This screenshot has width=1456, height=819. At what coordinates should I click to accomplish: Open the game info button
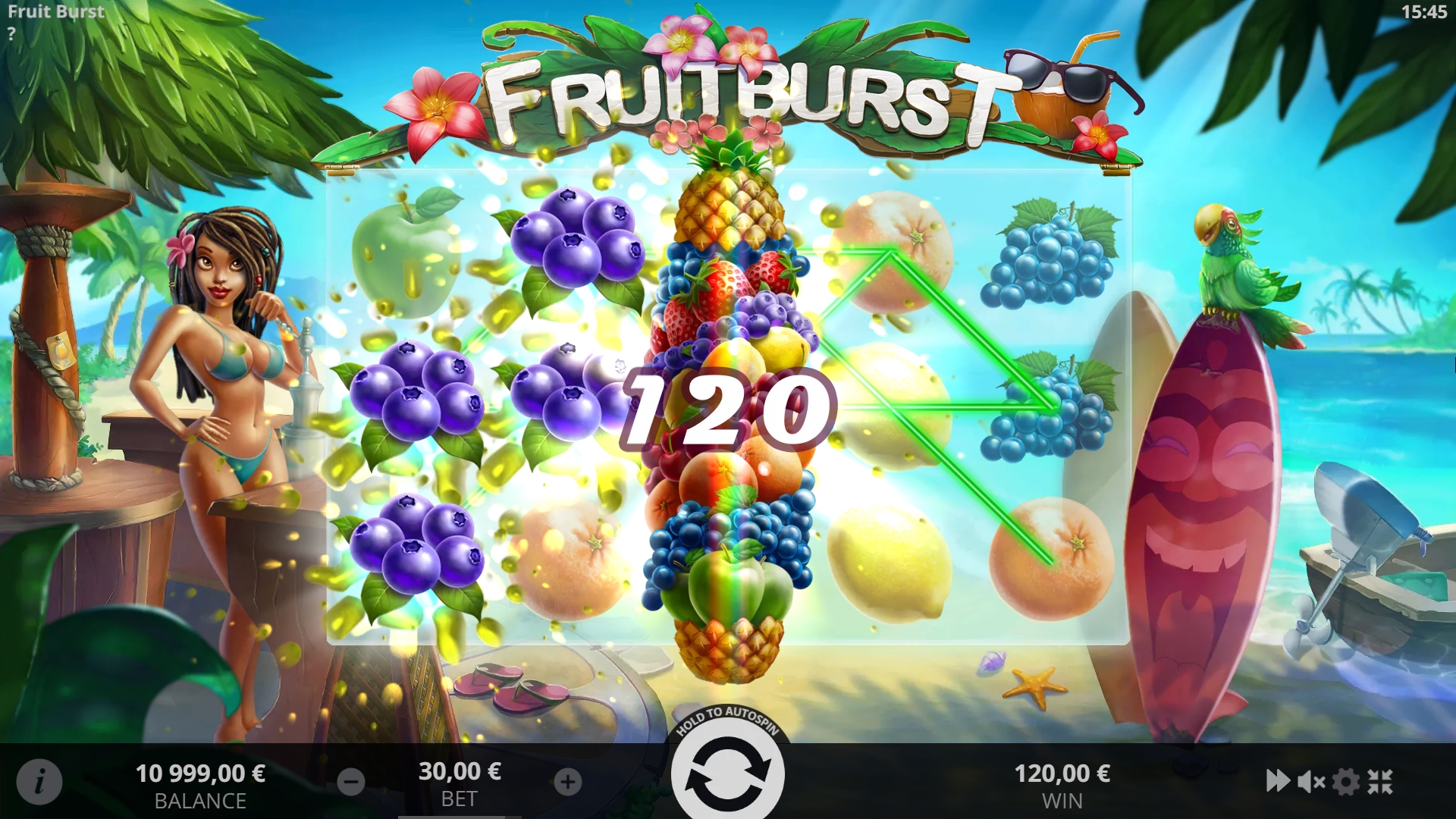point(39,781)
